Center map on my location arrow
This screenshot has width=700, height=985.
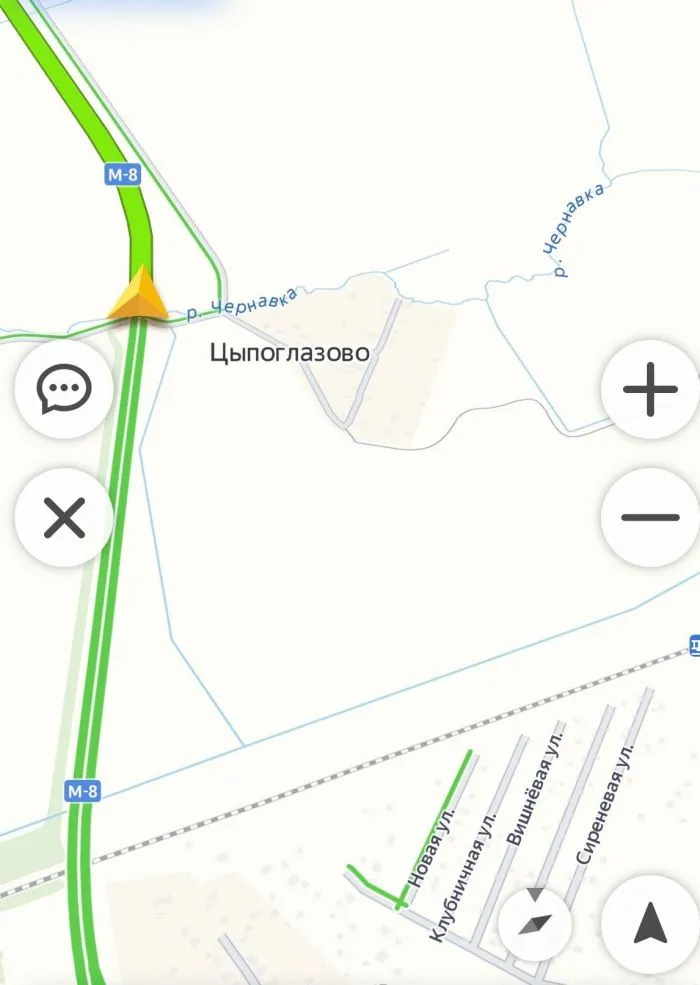[650, 923]
